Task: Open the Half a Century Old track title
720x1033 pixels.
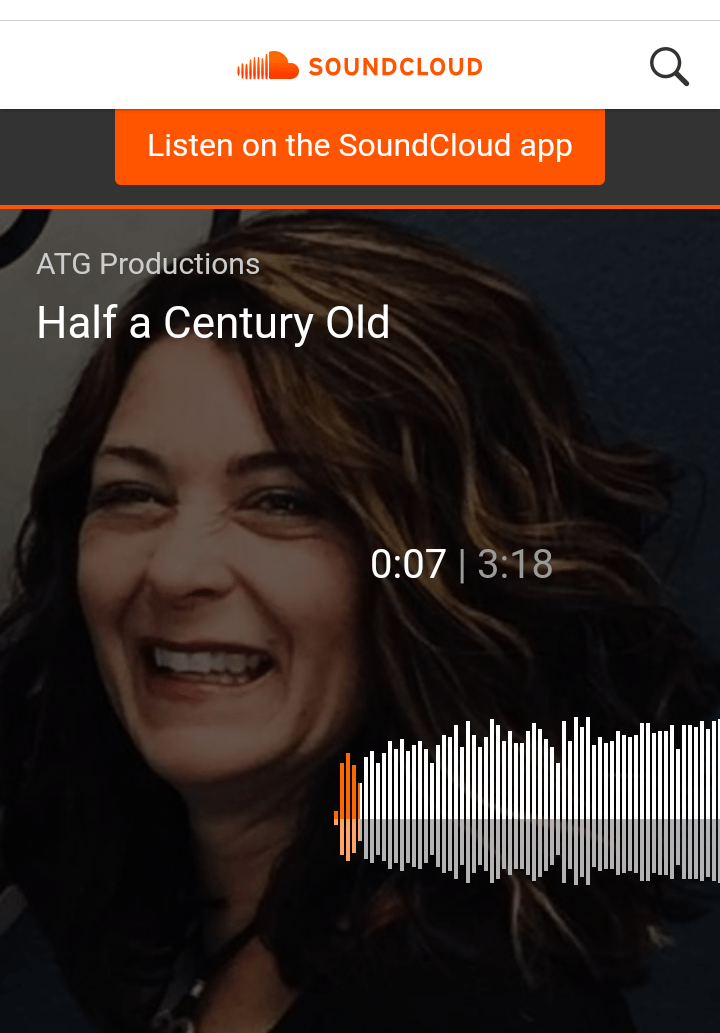Action: tap(213, 323)
